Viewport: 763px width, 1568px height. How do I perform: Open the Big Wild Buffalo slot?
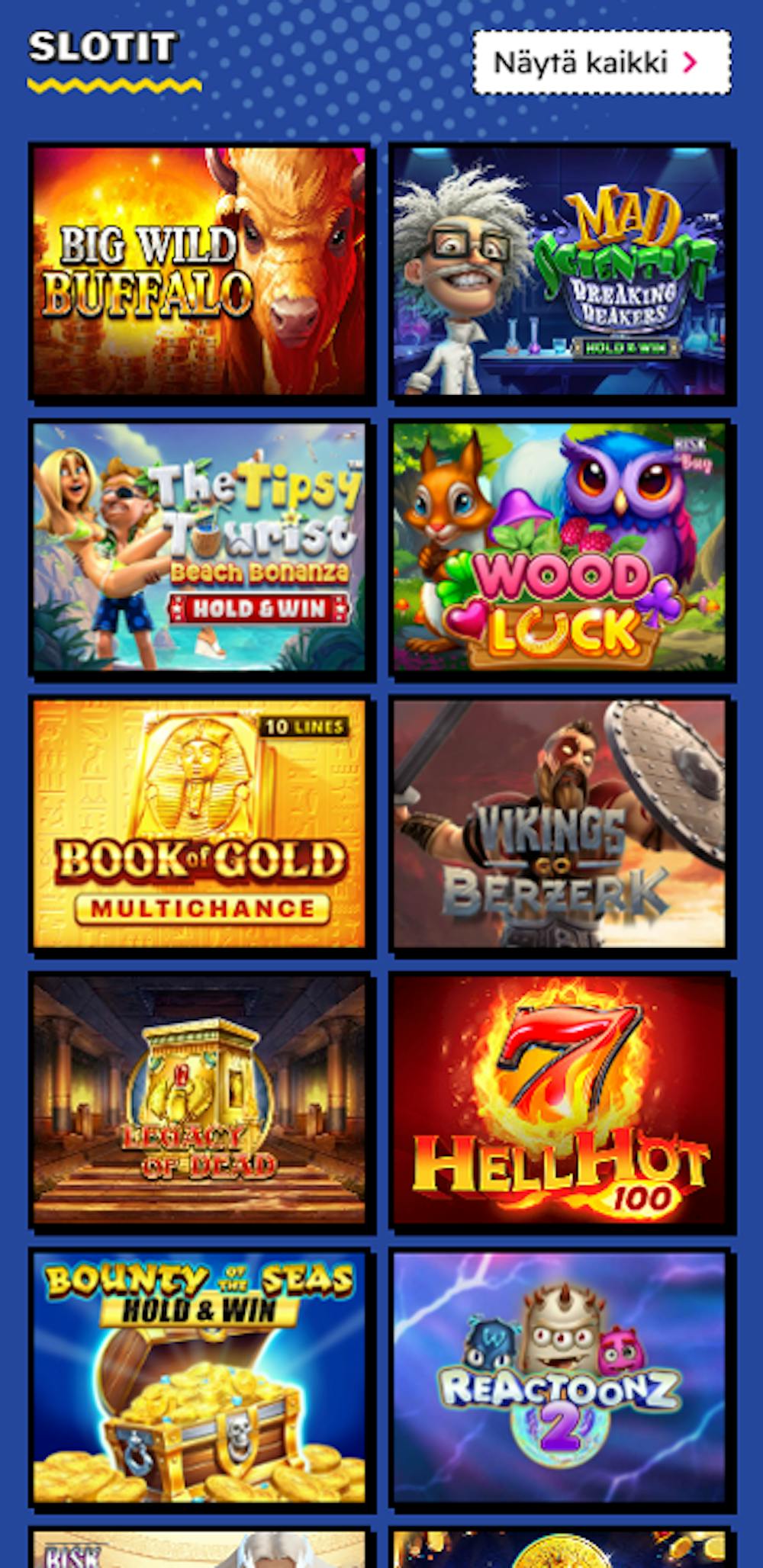tap(200, 272)
